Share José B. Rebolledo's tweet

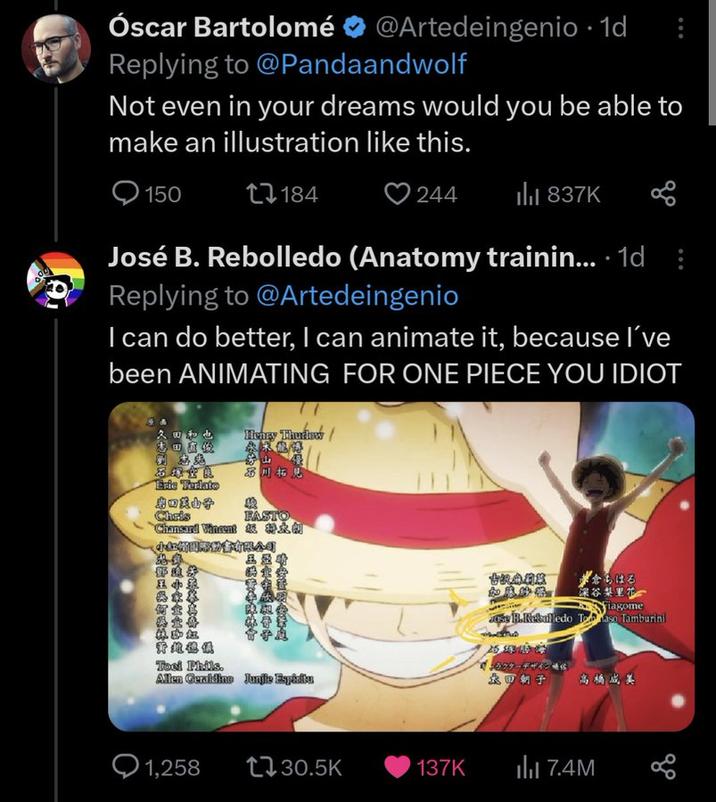(663, 767)
